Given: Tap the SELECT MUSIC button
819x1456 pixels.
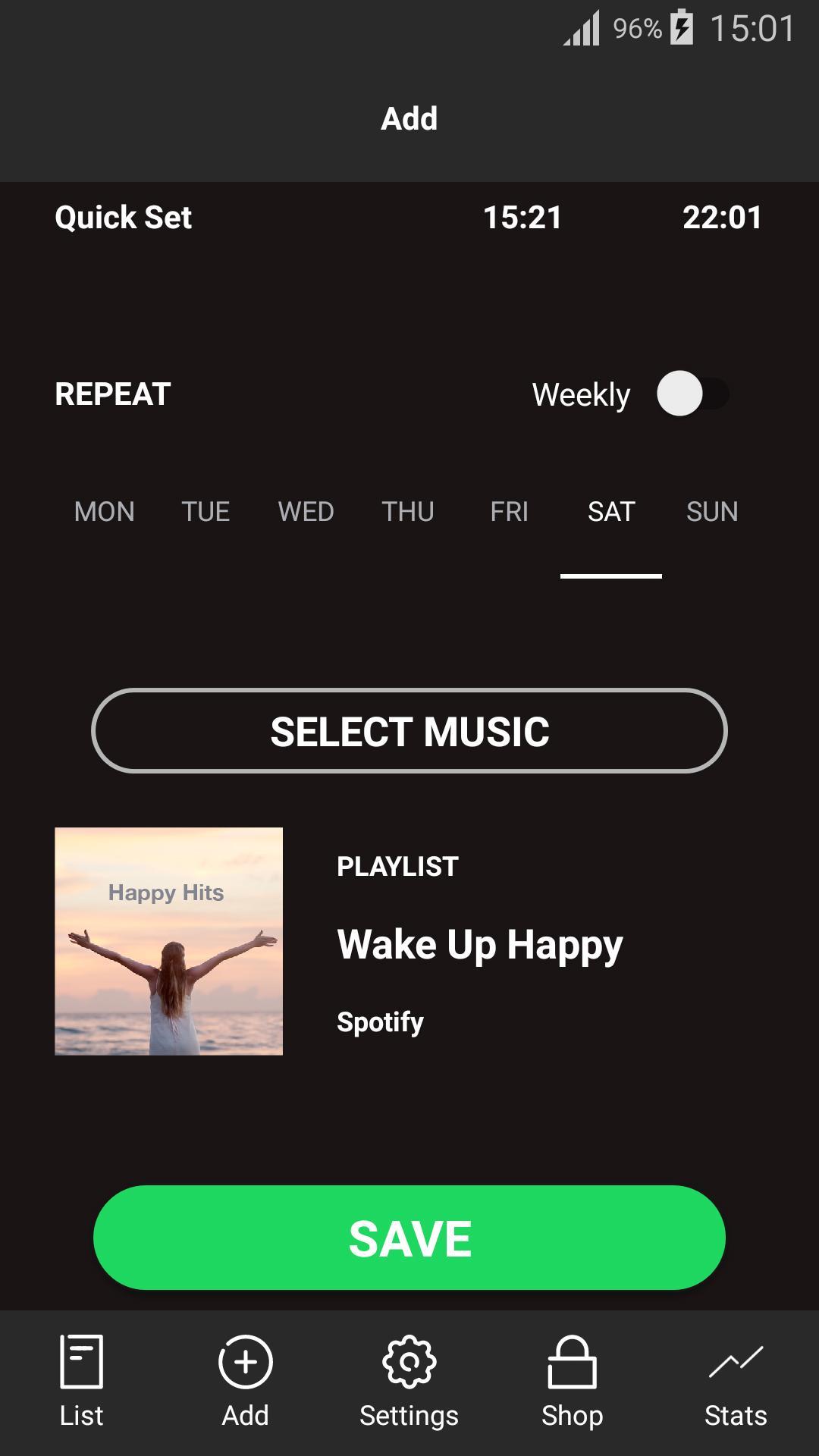Looking at the screenshot, I should 409,731.
